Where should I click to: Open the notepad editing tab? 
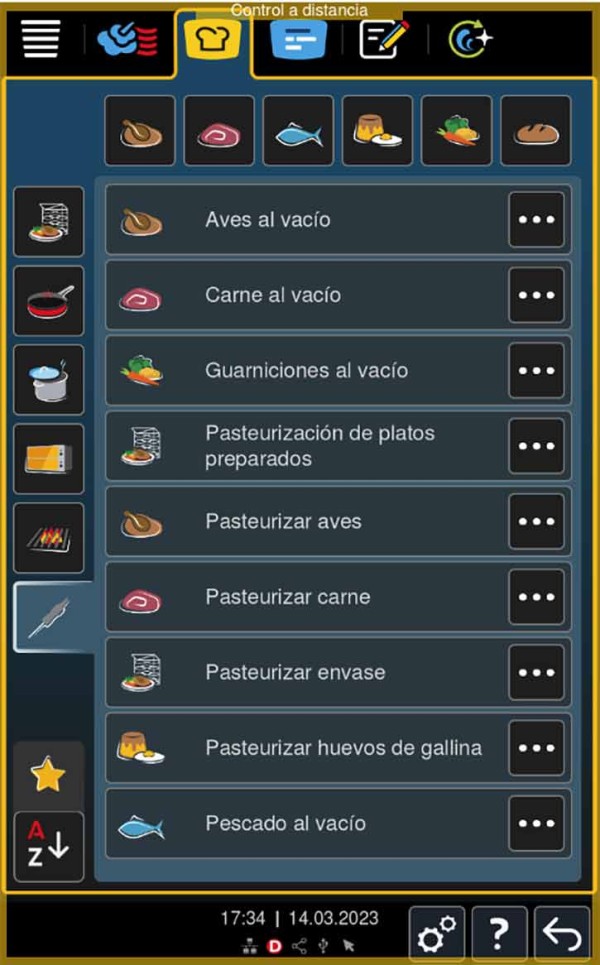(x=384, y=40)
